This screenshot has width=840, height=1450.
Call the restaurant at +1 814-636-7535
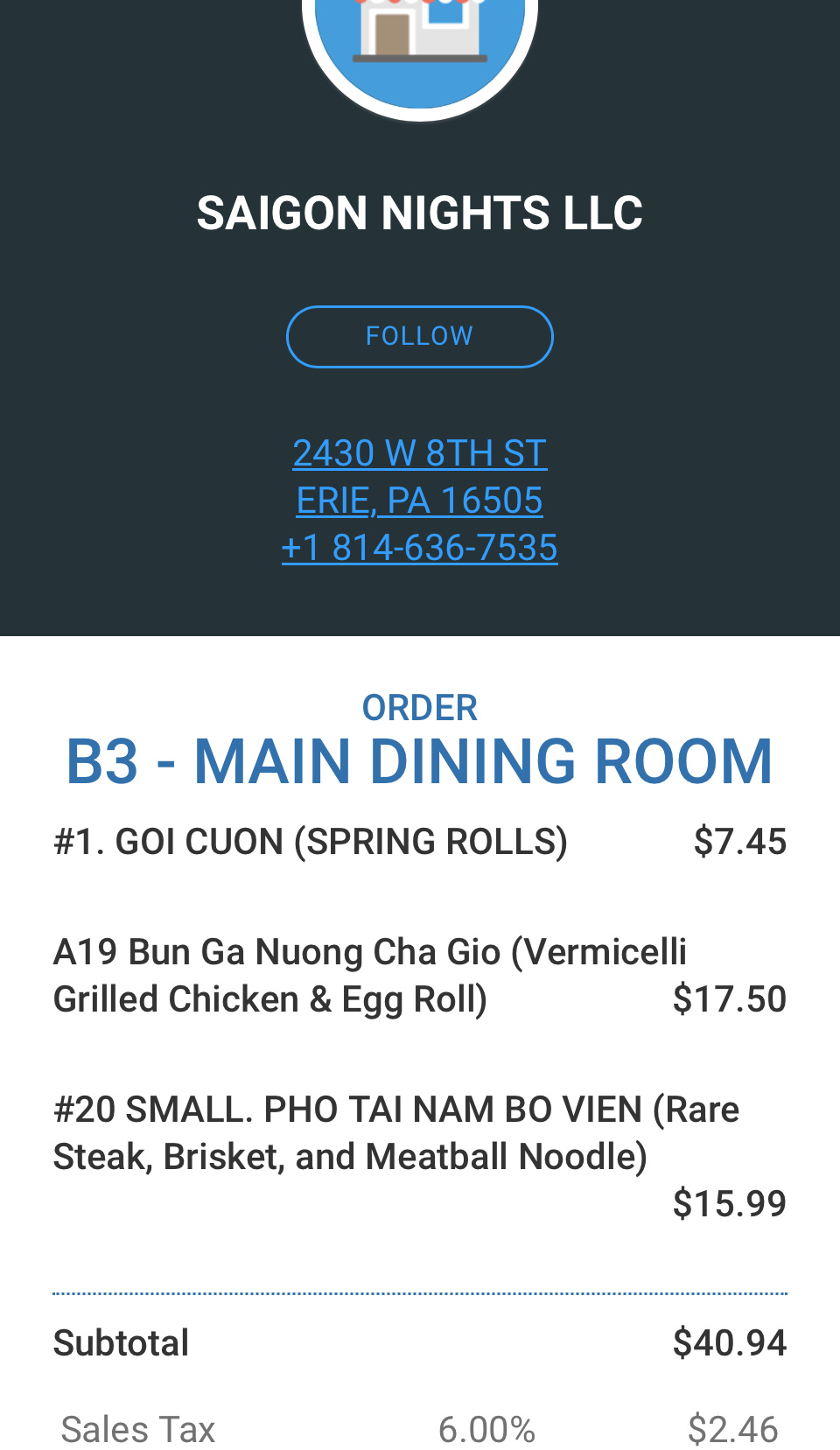420,548
